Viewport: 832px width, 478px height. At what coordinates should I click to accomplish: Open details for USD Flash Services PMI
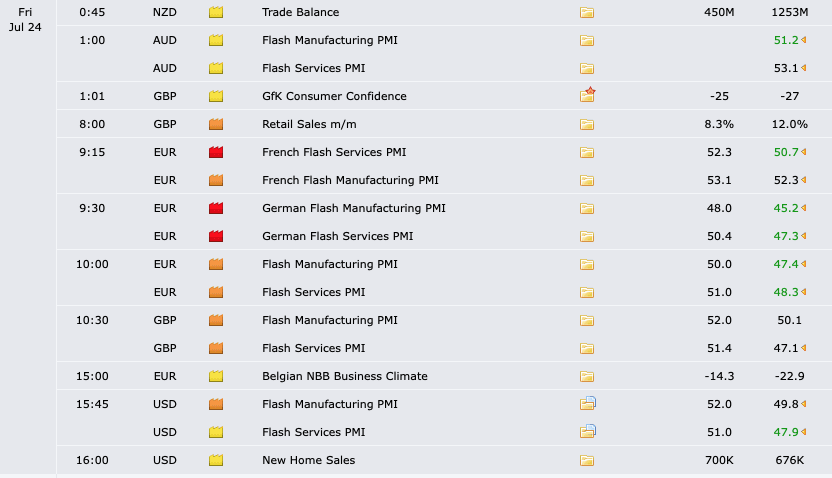click(x=587, y=432)
